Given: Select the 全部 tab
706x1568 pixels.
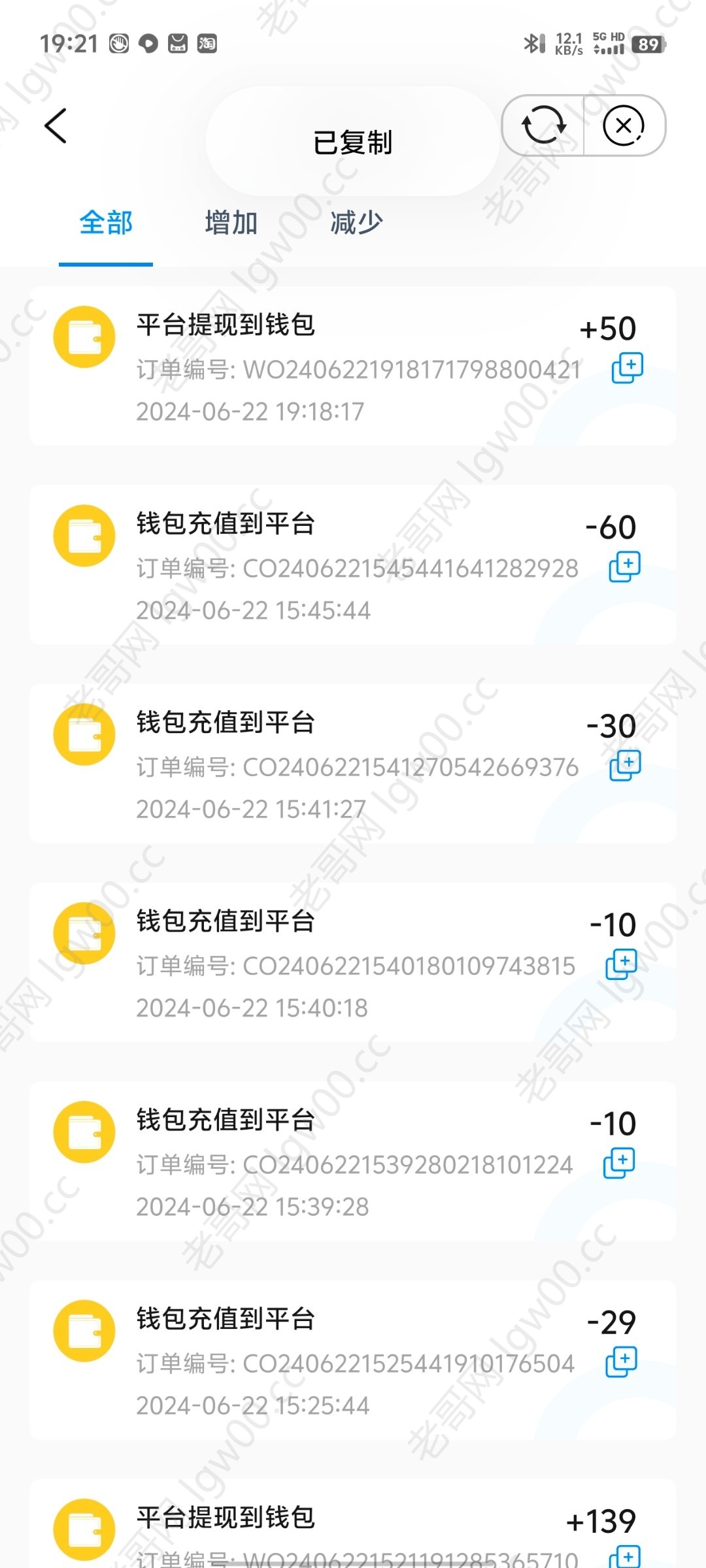Looking at the screenshot, I should point(106,223).
